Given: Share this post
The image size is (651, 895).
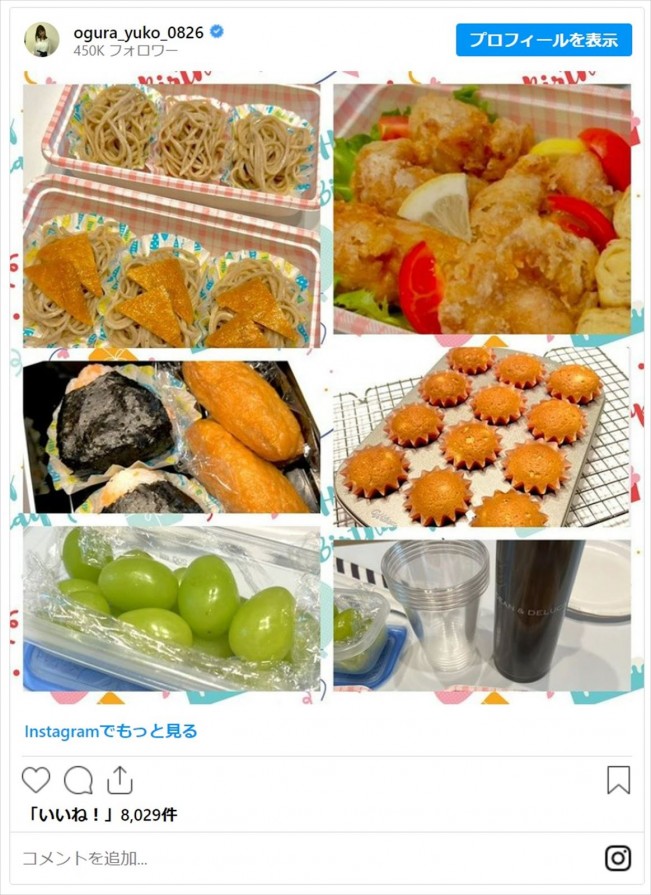Looking at the screenshot, I should (119, 780).
